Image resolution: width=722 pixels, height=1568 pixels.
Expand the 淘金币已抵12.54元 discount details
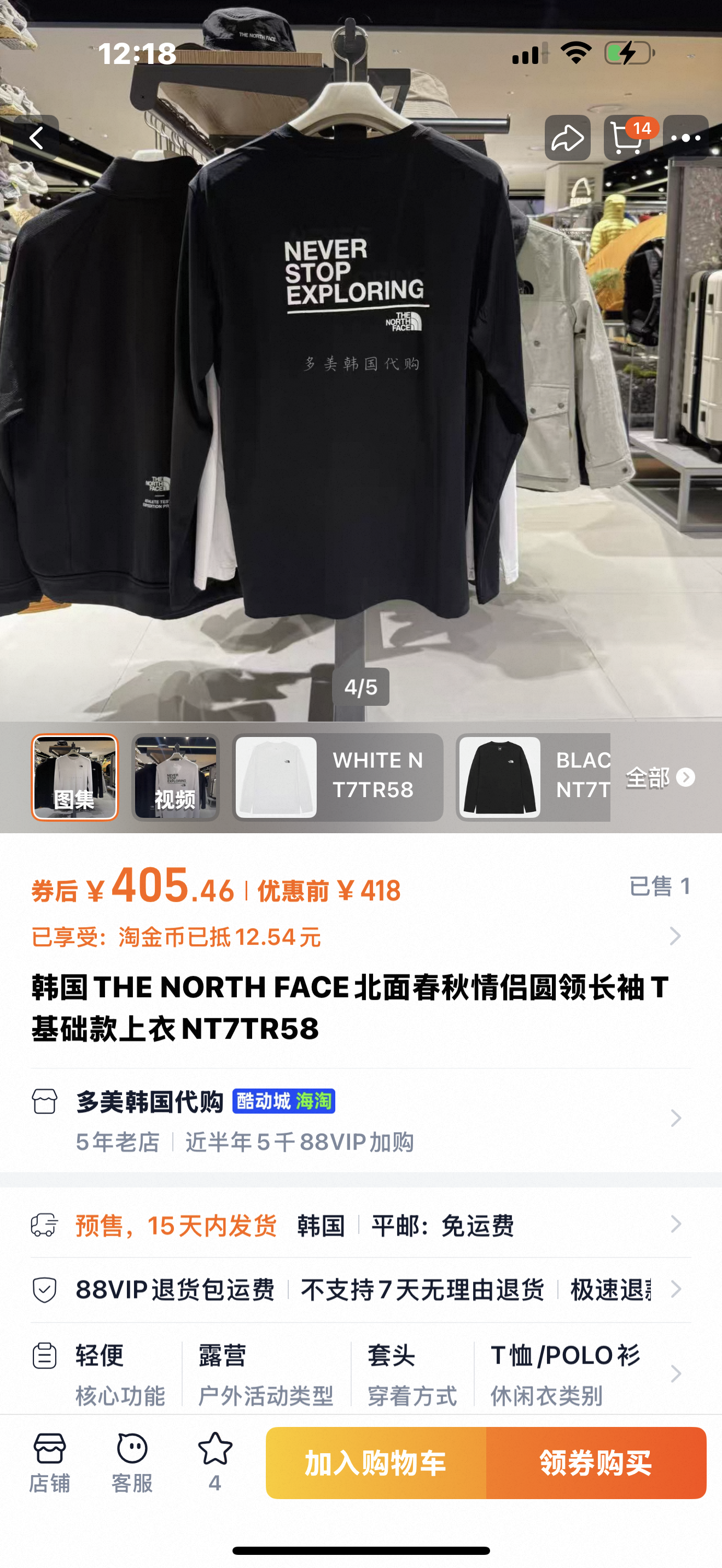tap(361, 937)
